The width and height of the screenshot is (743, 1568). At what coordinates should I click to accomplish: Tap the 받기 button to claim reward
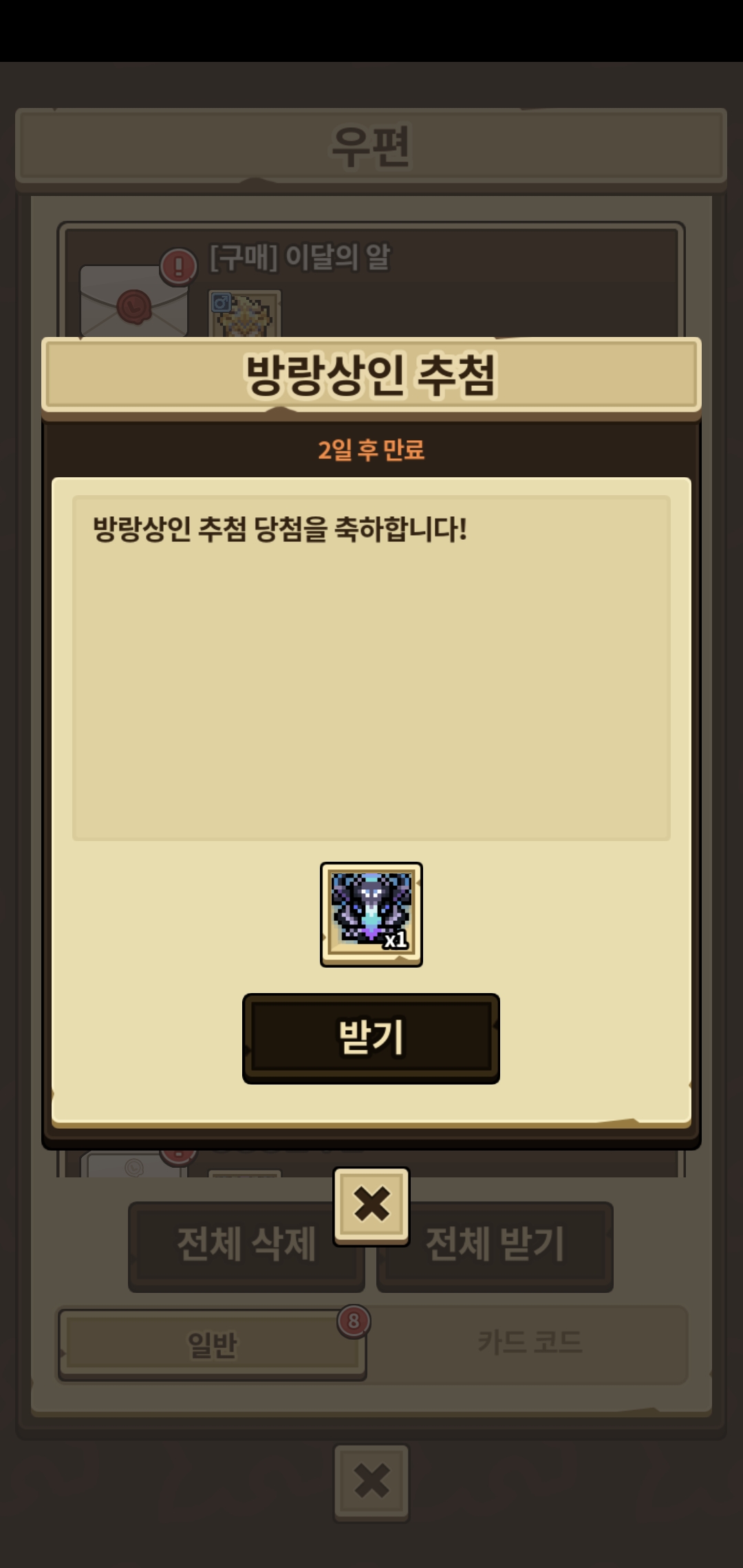pos(371,1038)
